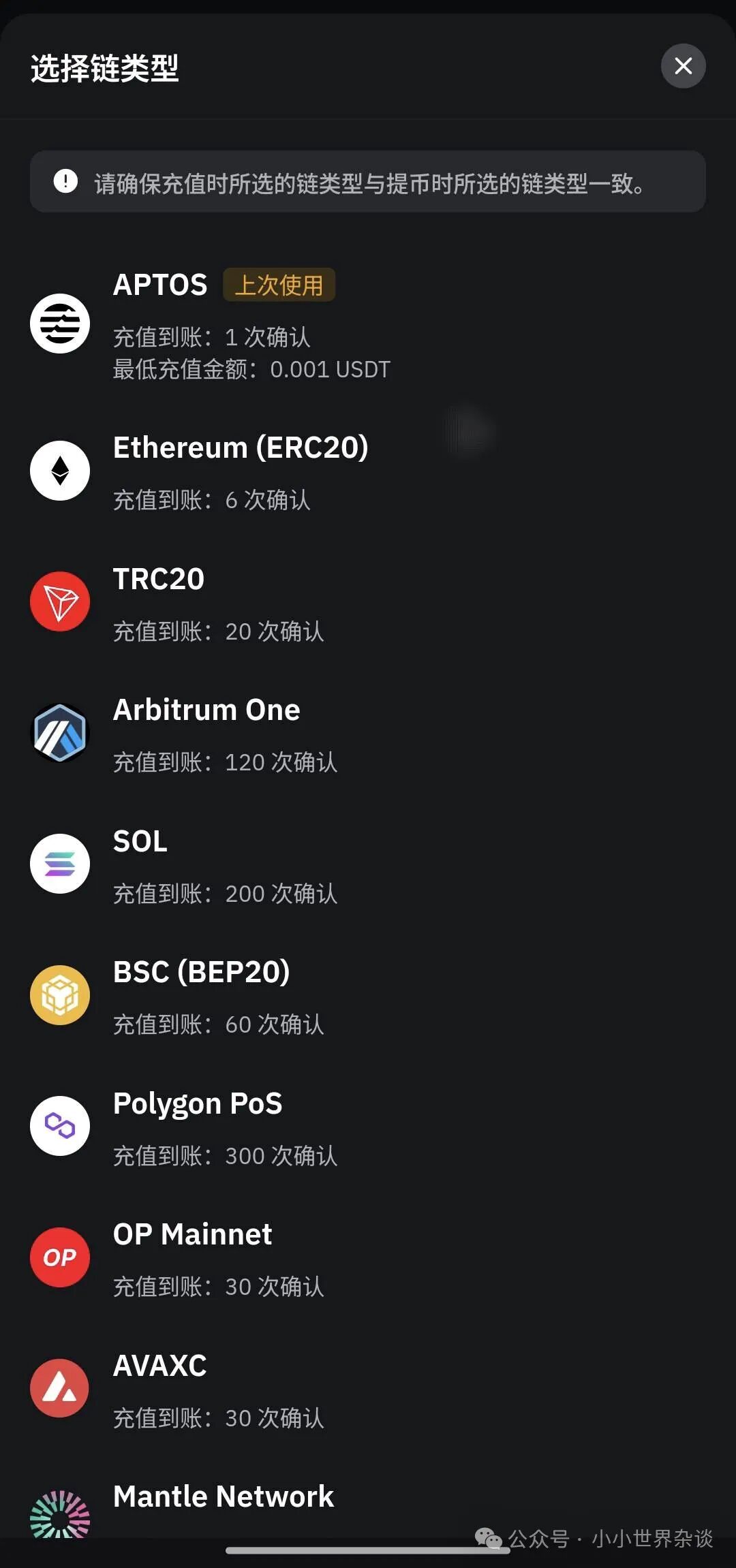Select Polygon PoS chain

(368, 1127)
